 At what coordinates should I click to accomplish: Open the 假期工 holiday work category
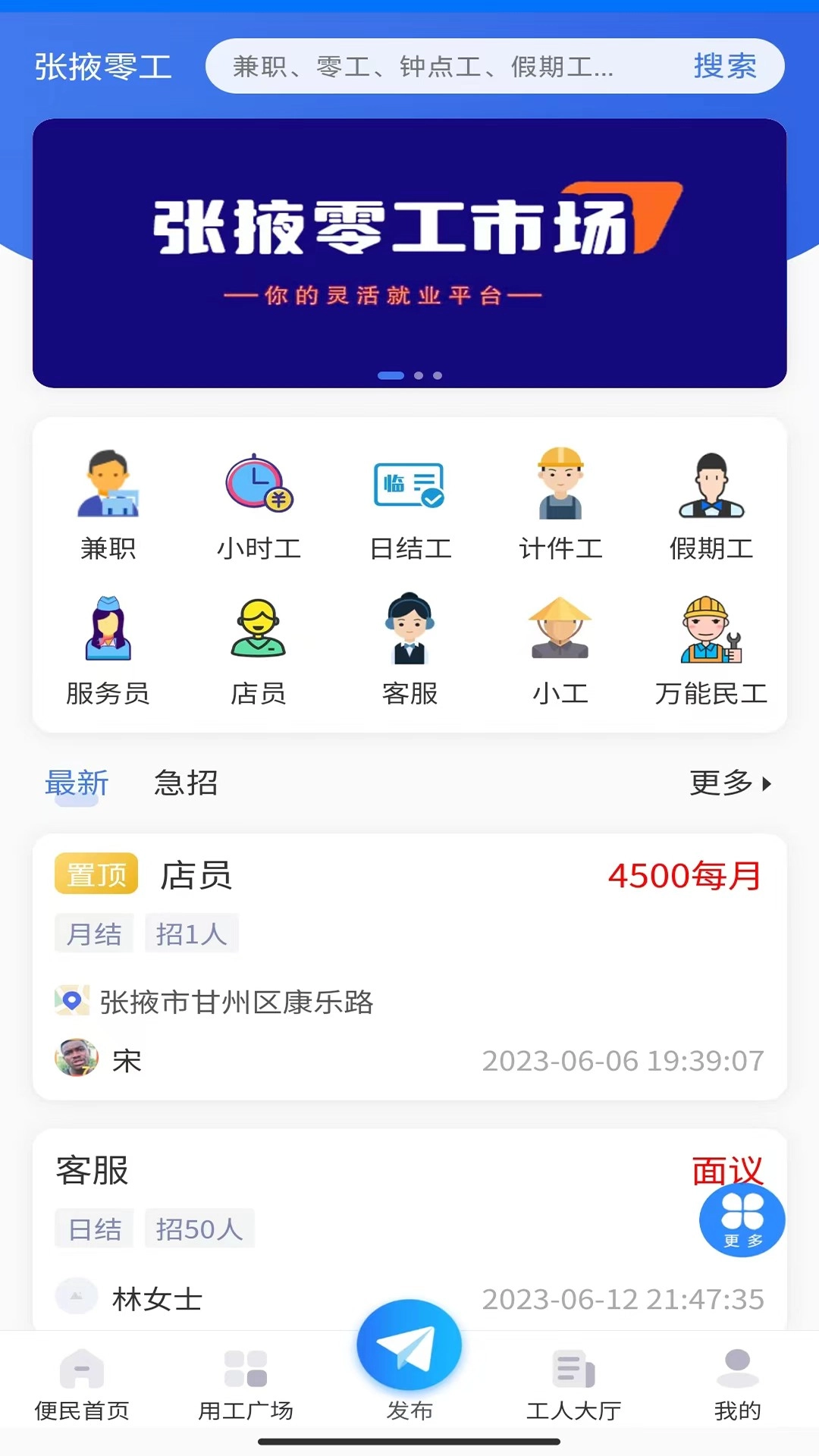click(x=711, y=504)
